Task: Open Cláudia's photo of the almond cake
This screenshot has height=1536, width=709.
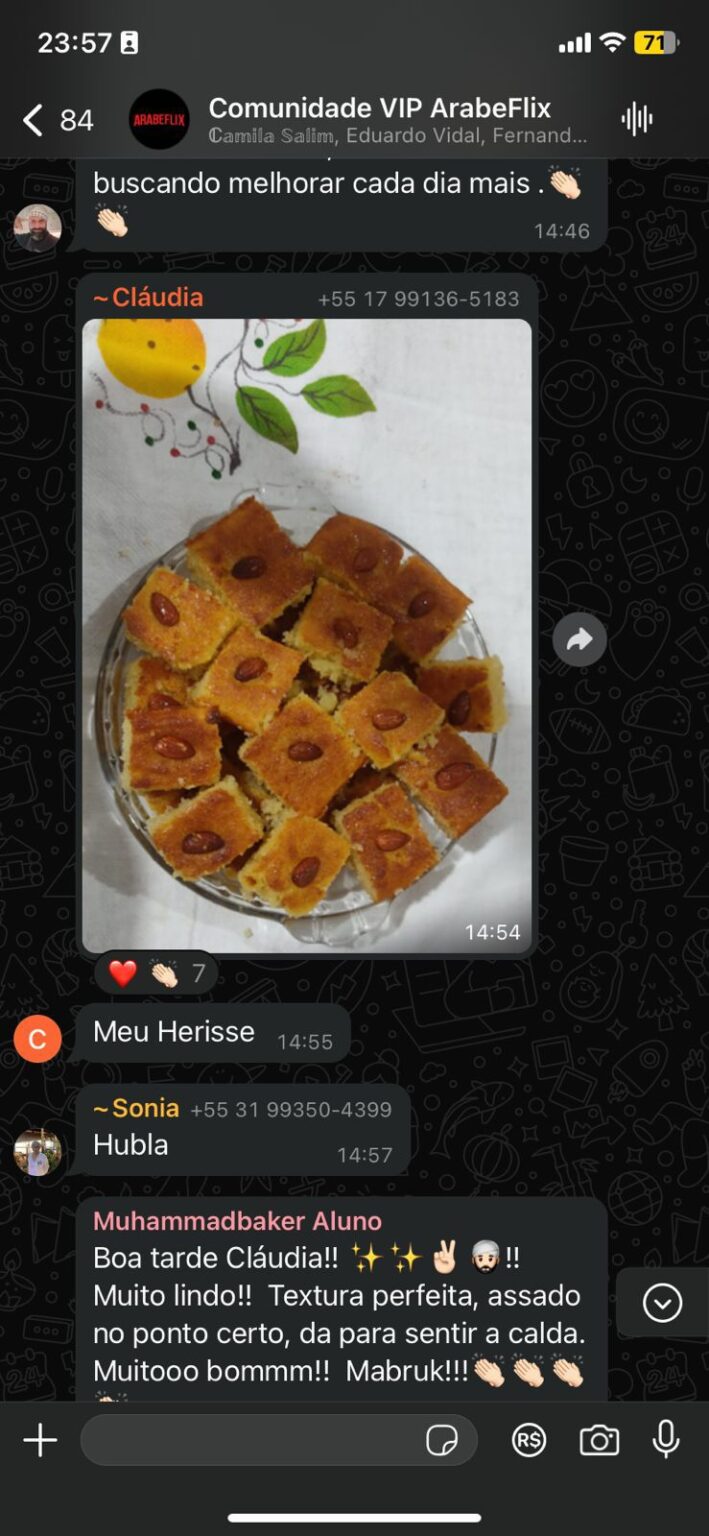Action: pos(307,635)
